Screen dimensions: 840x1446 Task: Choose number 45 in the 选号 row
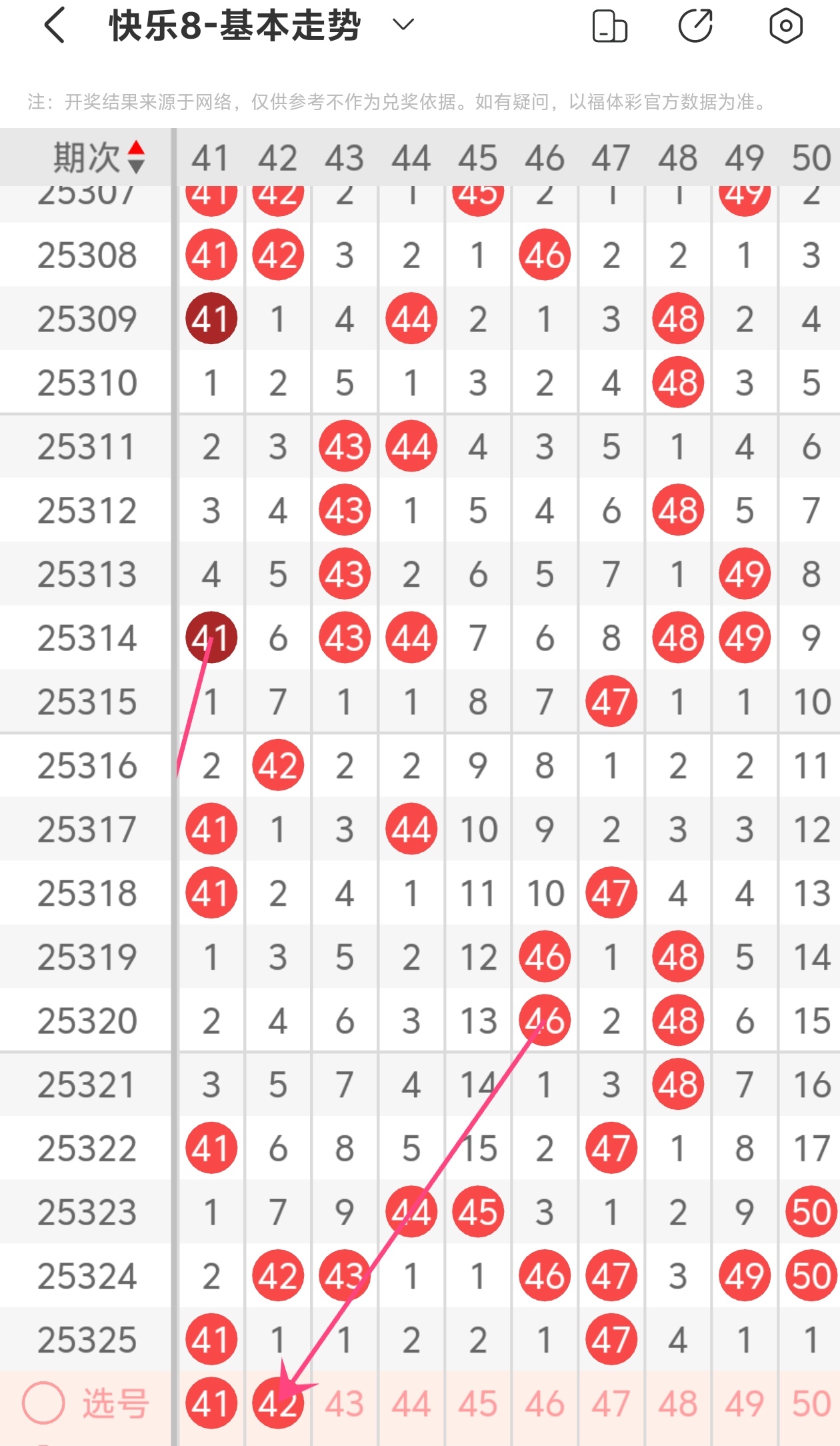[478, 1403]
